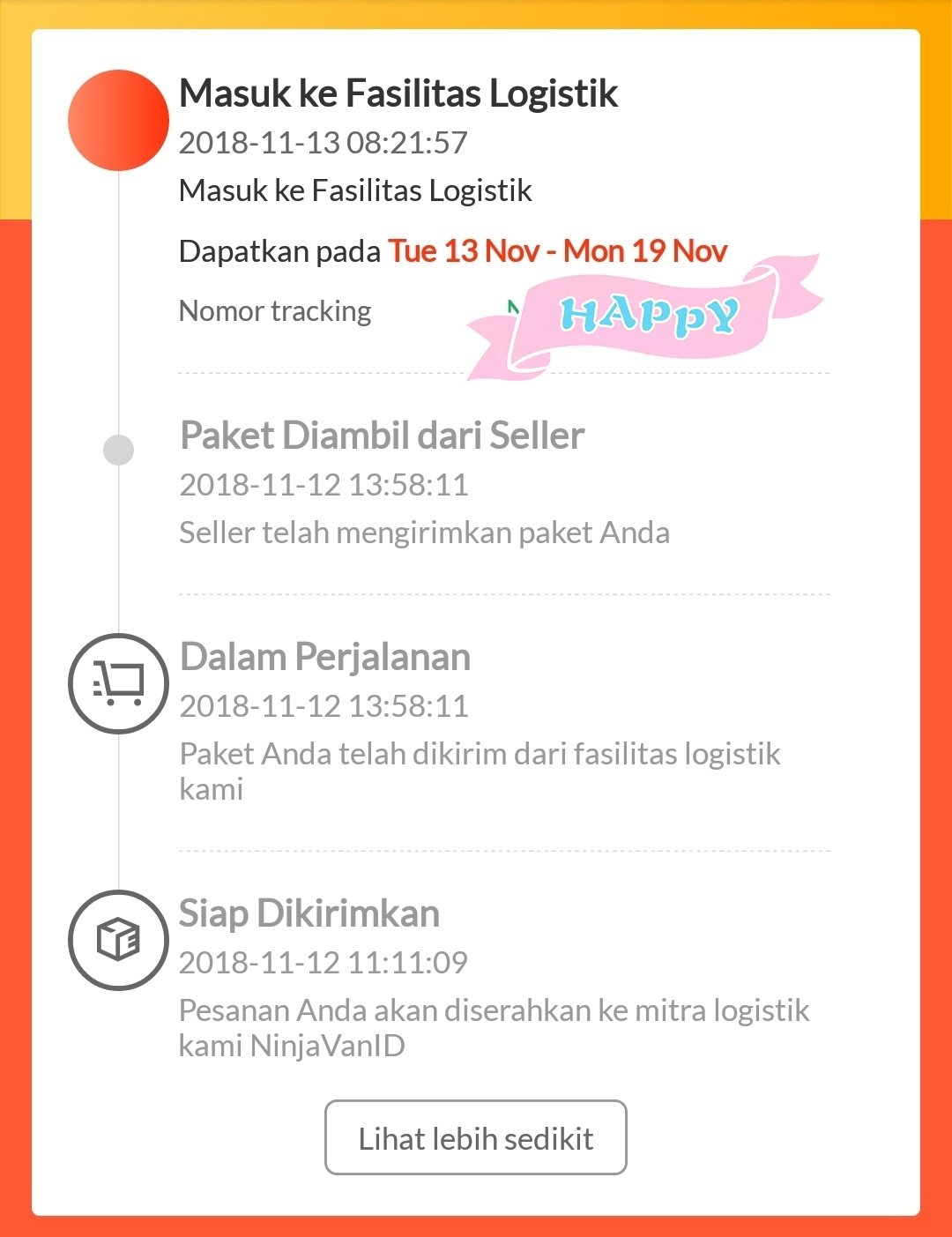
Task: Tap the Lihat lebih sedikit button
Action: 475,1137
